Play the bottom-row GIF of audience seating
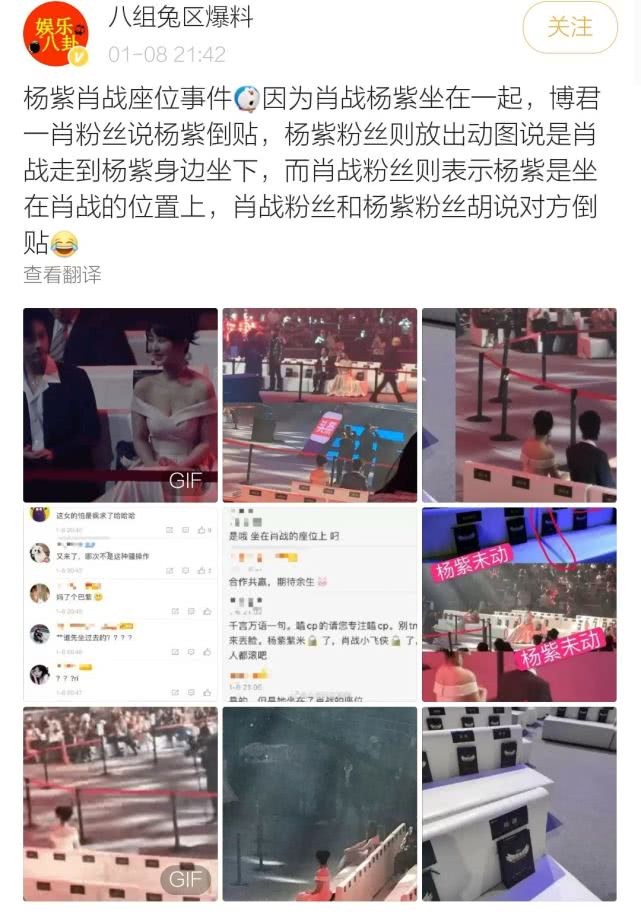 tap(120, 803)
